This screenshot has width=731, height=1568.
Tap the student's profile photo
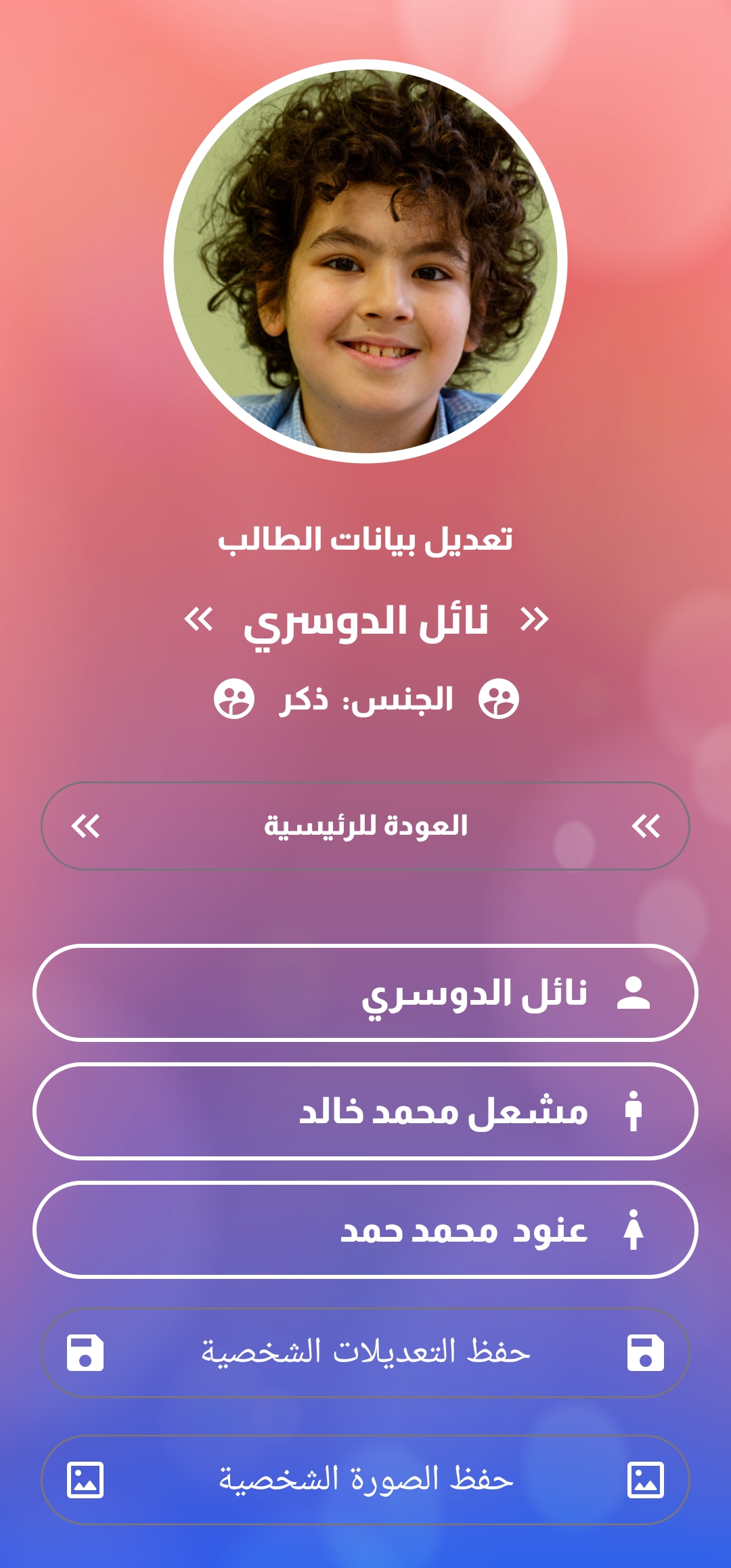click(365, 261)
